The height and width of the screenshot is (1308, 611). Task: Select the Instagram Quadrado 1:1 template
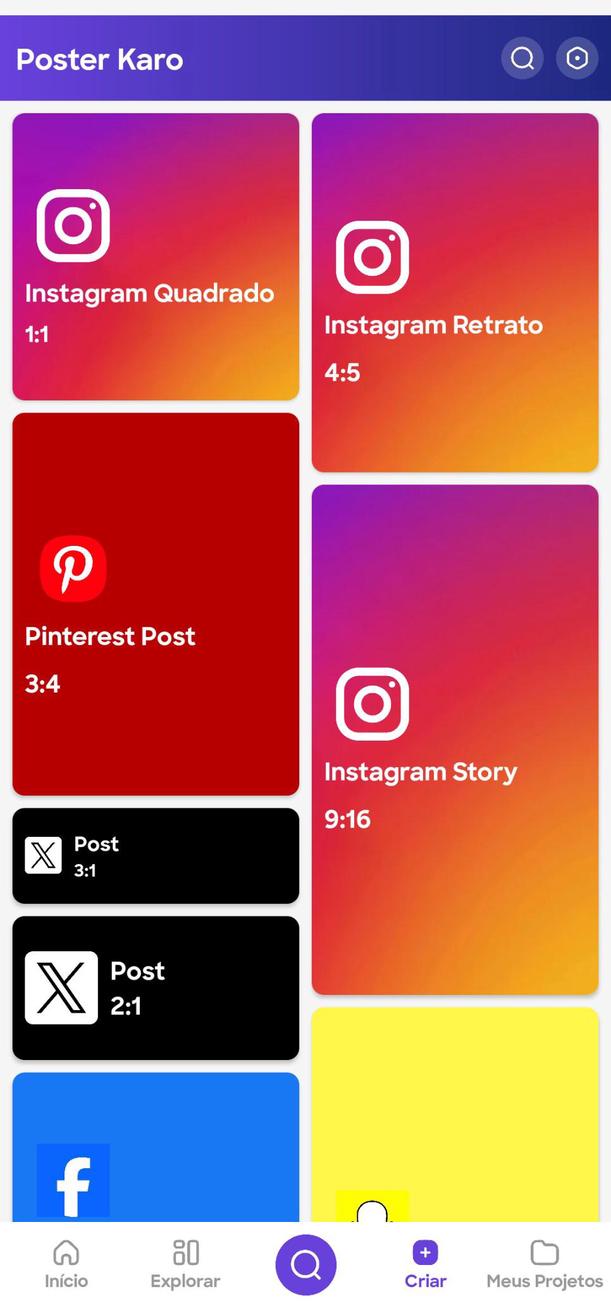click(x=155, y=257)
